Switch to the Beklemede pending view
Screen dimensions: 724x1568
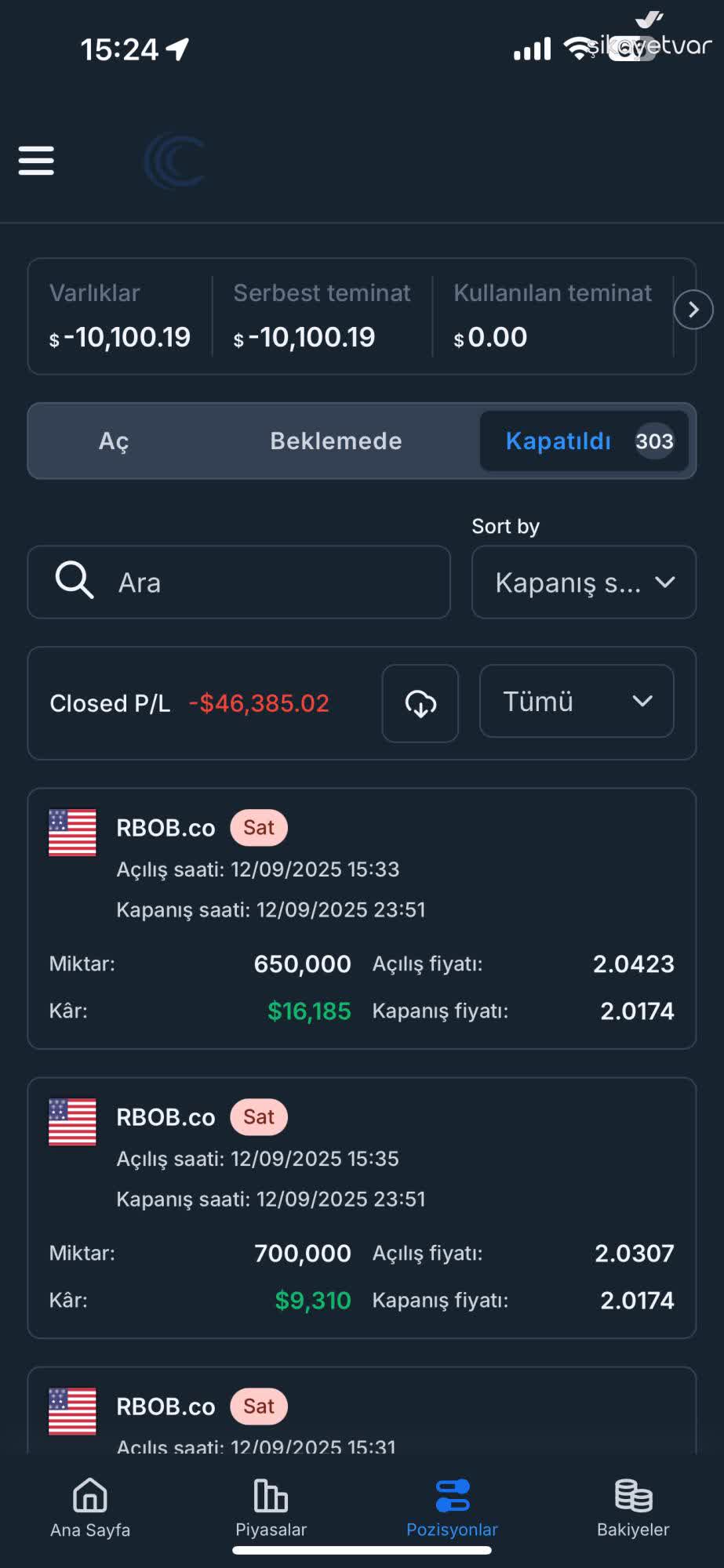(x=336, y=441)
